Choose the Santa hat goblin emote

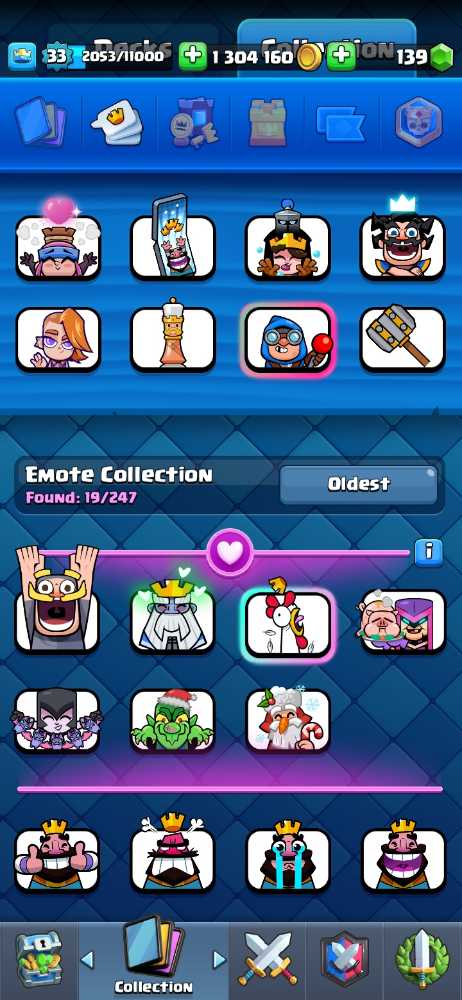point(172,720)
